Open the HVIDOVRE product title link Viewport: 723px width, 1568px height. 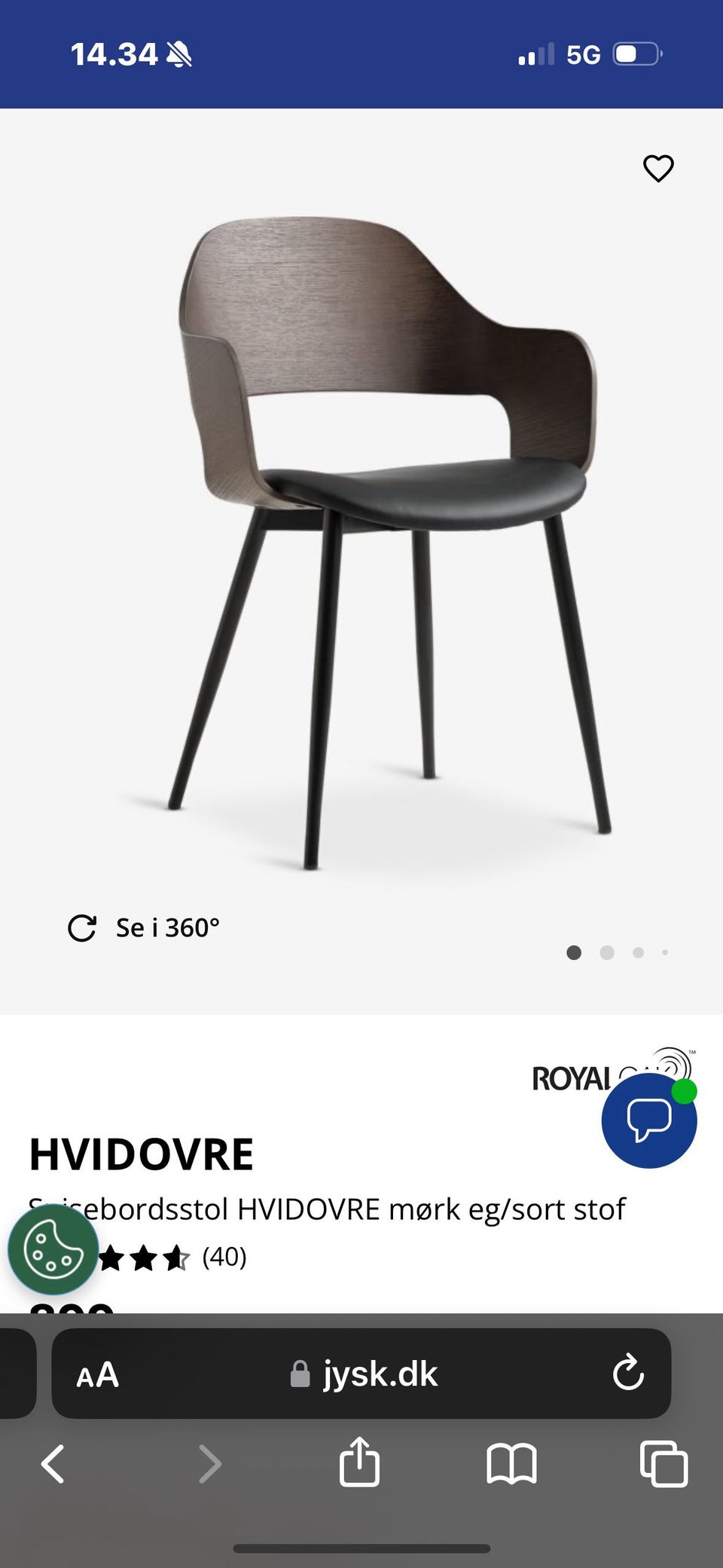(142, 1152)
